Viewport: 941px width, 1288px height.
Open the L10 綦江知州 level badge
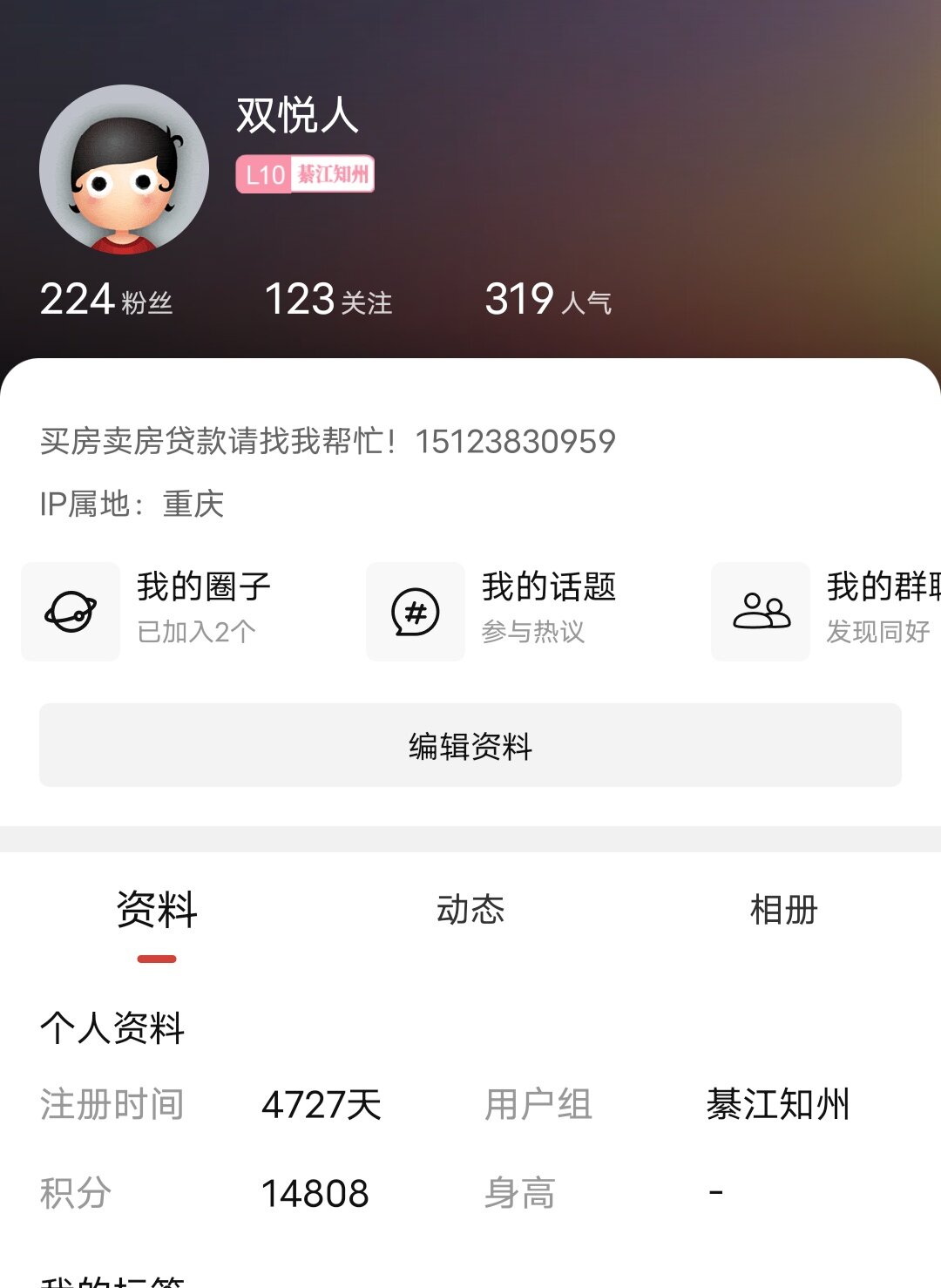coord(305,174)
